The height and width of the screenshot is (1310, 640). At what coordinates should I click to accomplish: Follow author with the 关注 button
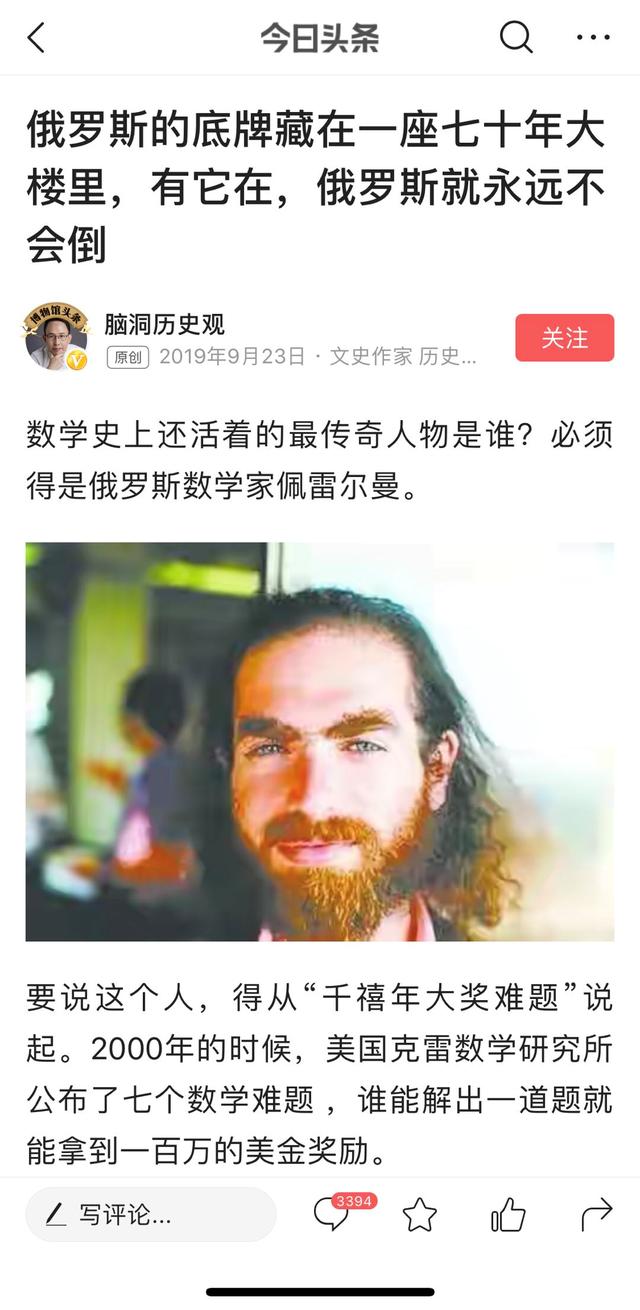564,338
